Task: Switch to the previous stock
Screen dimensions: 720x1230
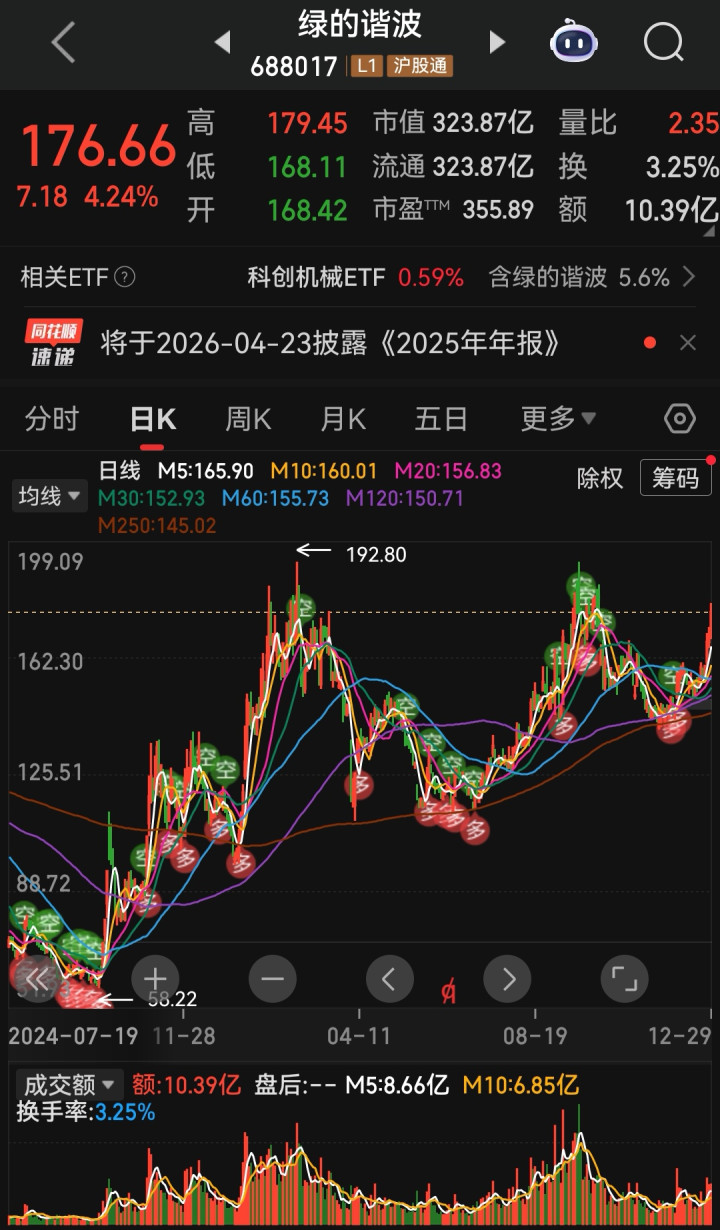Action: coord(222,42)
